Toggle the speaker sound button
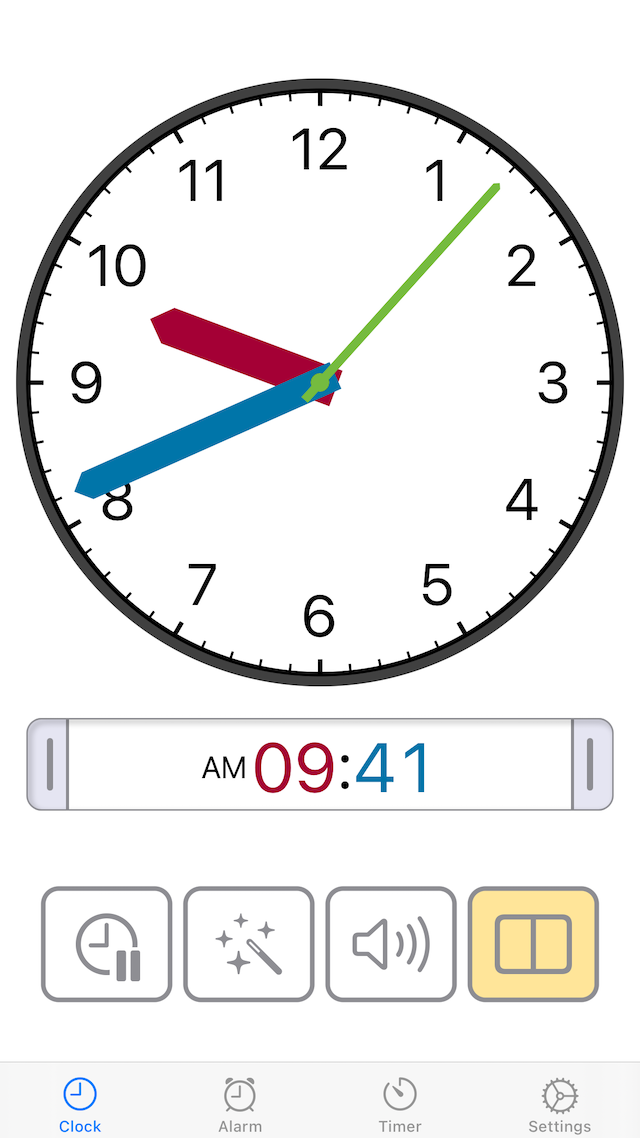This screenshot has height=1138, width=640. [x=391, y=944]
